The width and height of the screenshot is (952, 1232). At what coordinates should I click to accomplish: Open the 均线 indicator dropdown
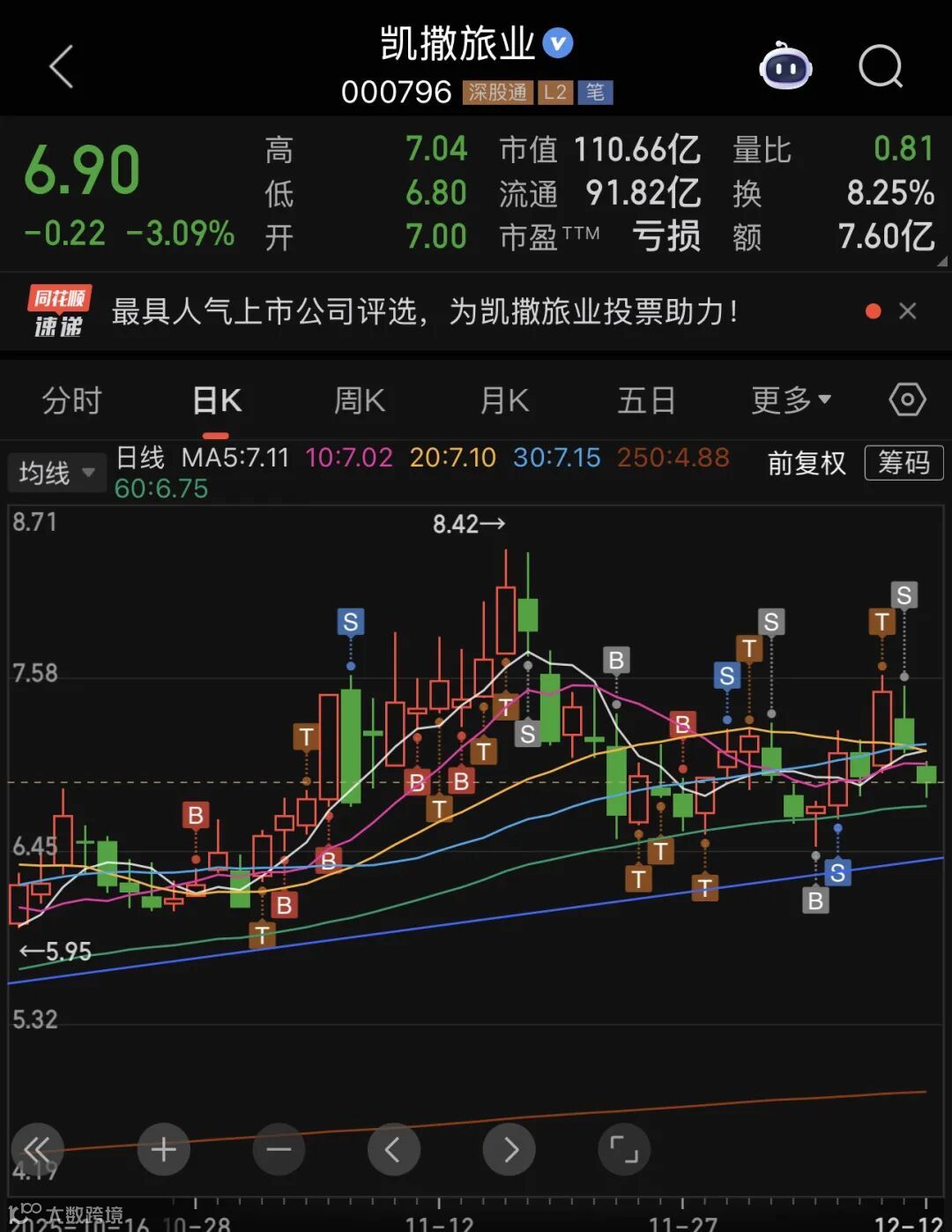pos(56,473)
